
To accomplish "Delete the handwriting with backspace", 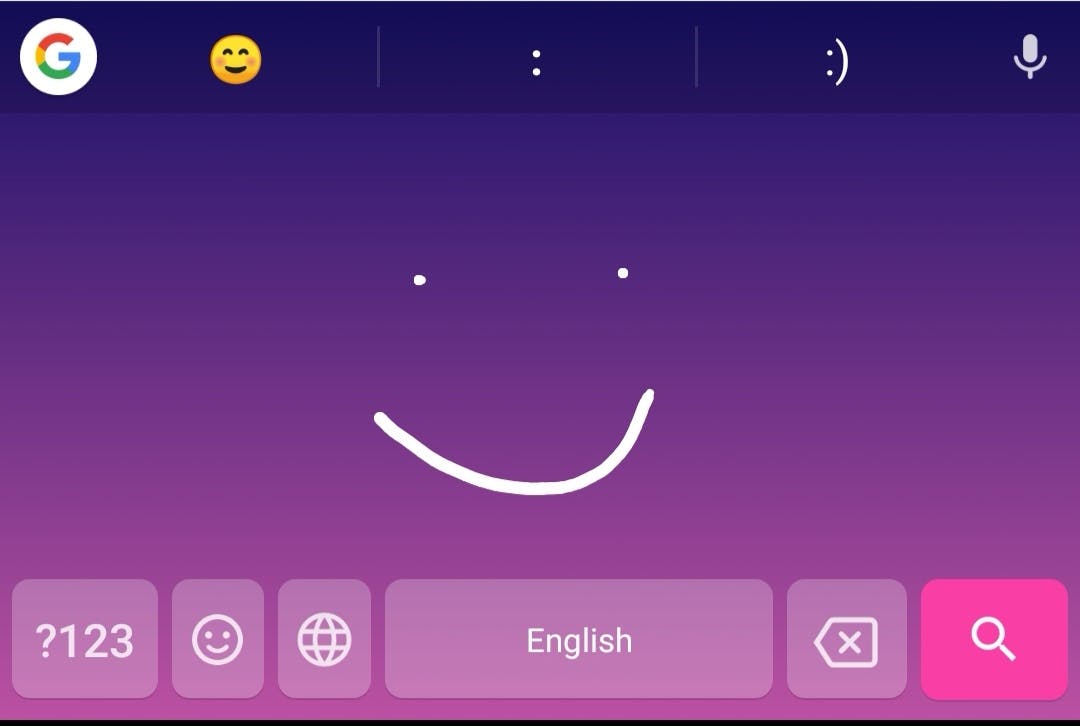I will click(x=846, y=639).
